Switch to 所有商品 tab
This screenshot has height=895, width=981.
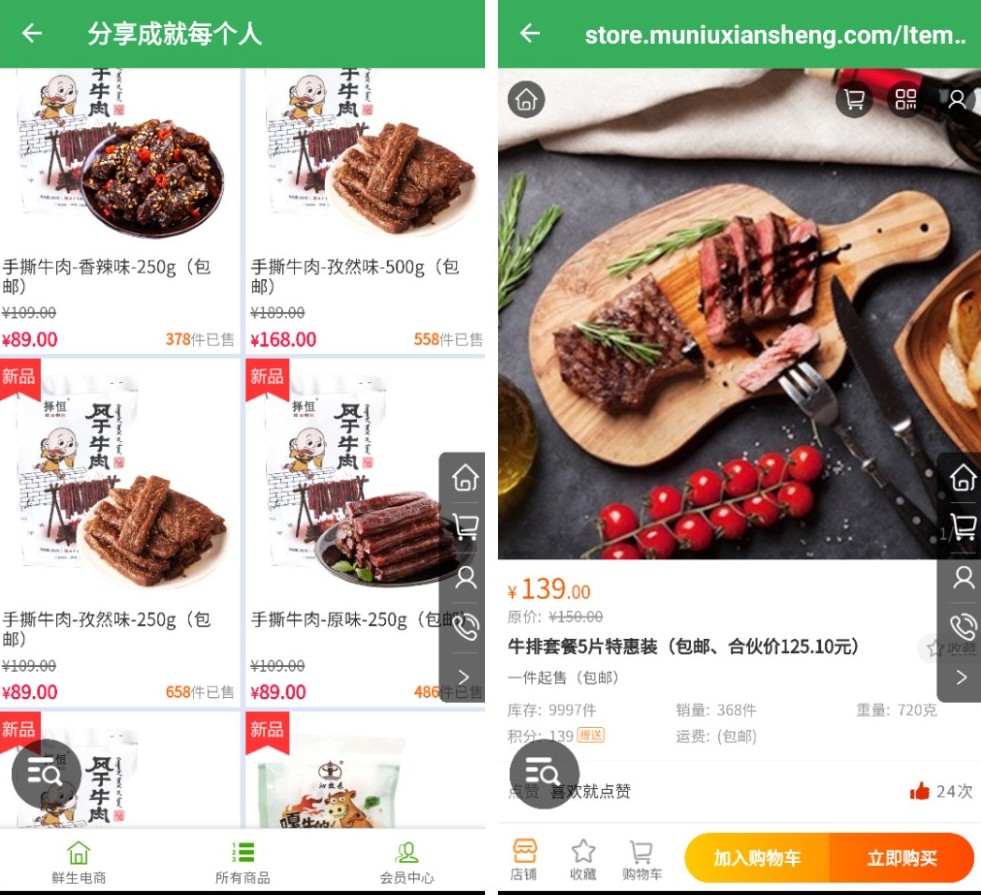click(x=242, y=861)
